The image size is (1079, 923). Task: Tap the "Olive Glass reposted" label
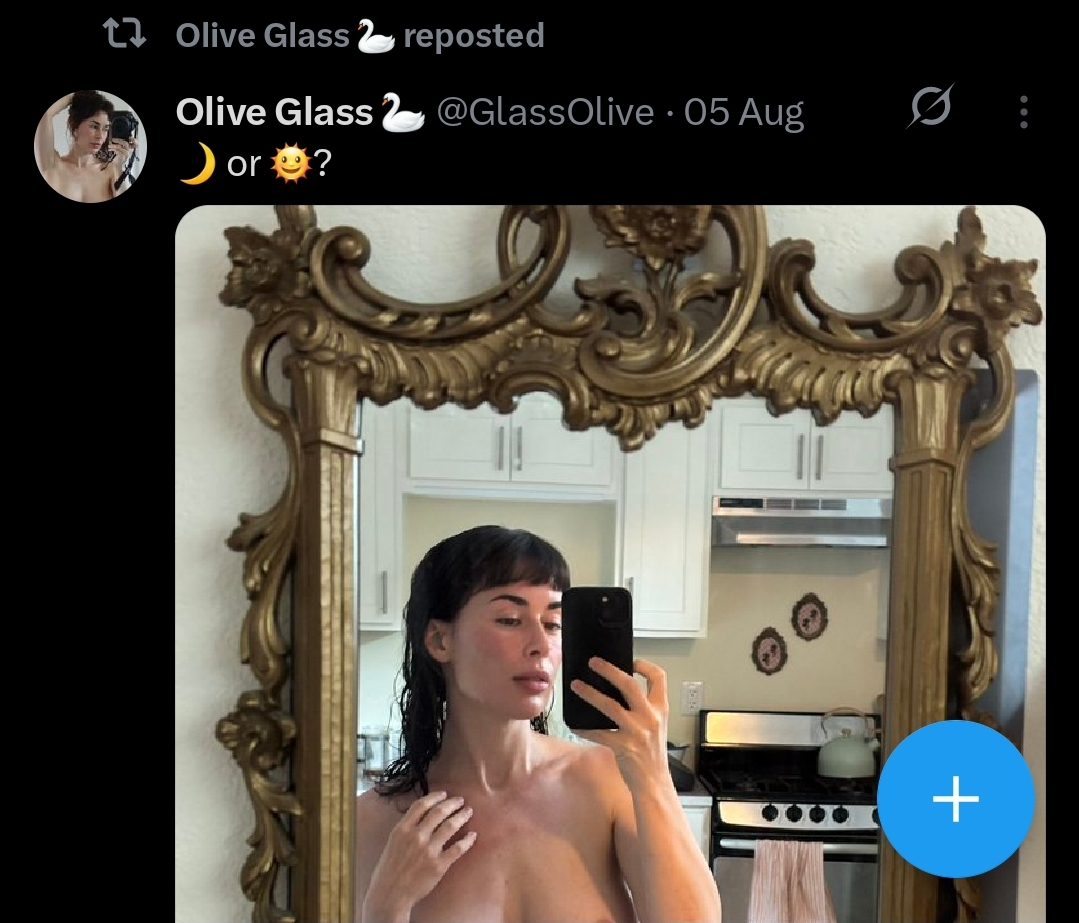360,36
